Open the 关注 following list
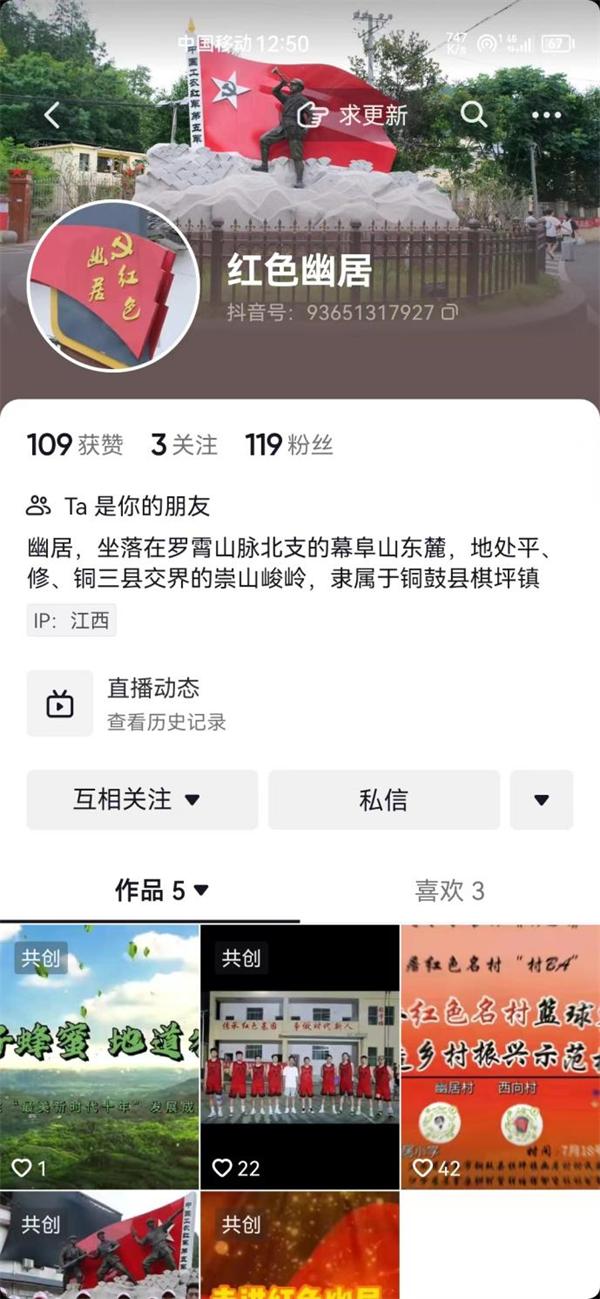The height and width of the screenshot is (1299, 600). coord(184,445)
